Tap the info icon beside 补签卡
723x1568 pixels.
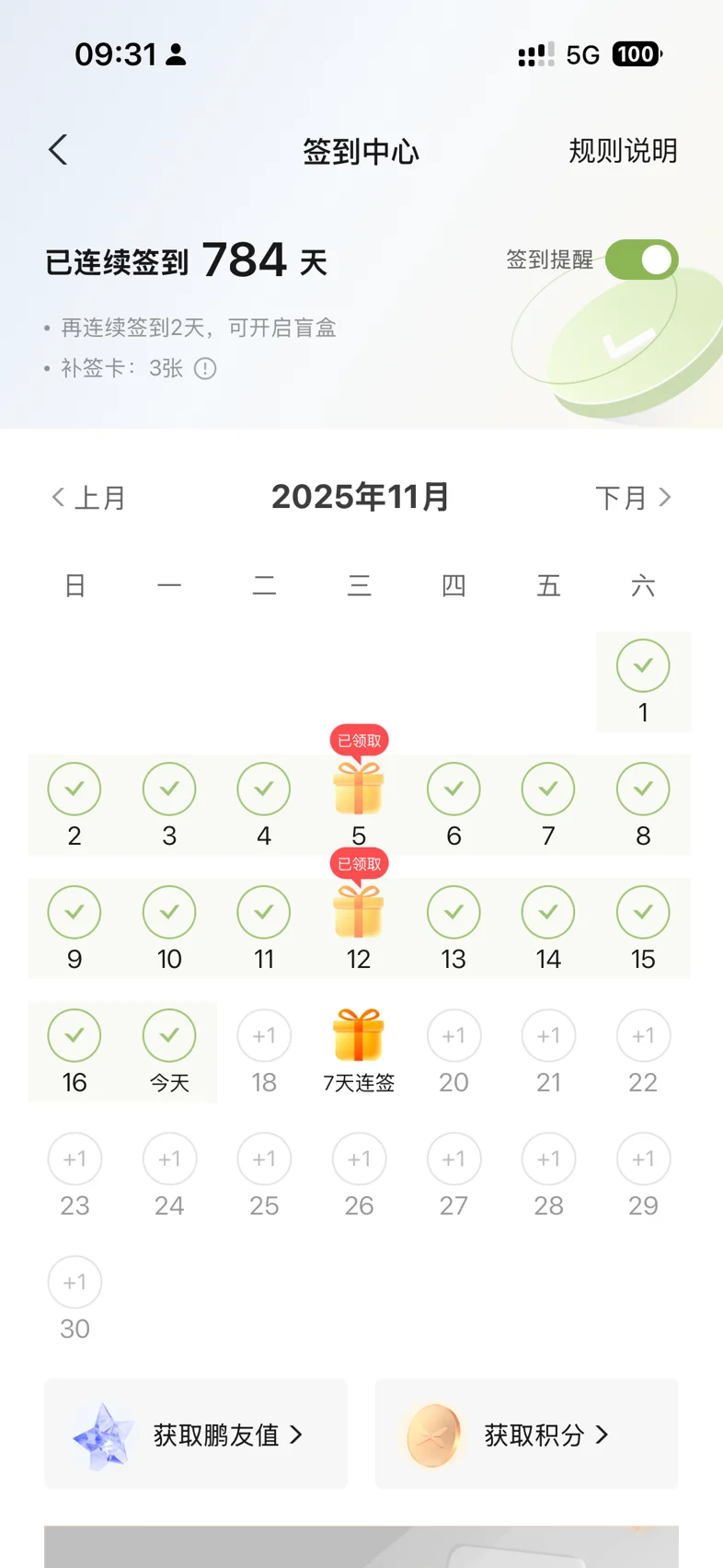click(x=205, y=369)
